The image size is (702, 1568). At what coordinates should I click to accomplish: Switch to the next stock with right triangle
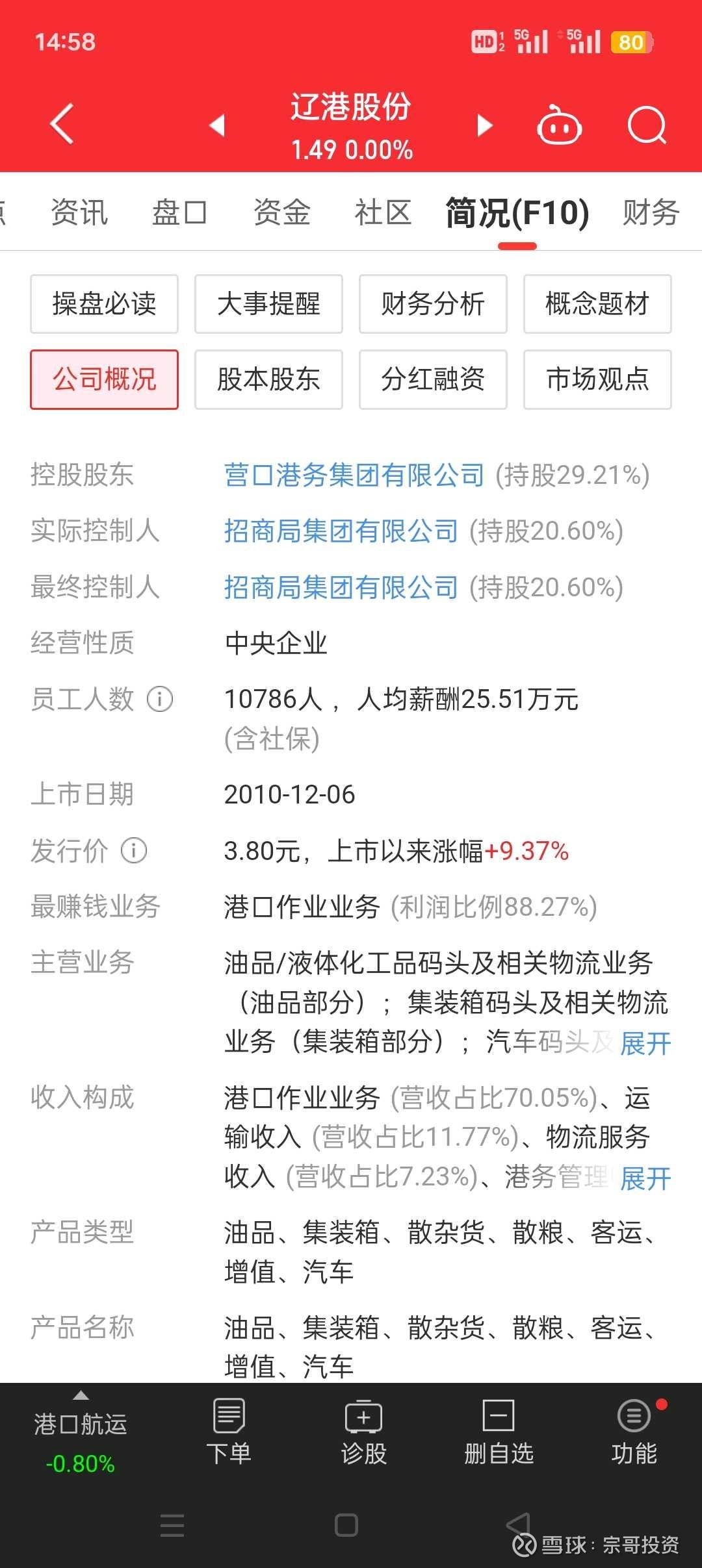[484, 125]
